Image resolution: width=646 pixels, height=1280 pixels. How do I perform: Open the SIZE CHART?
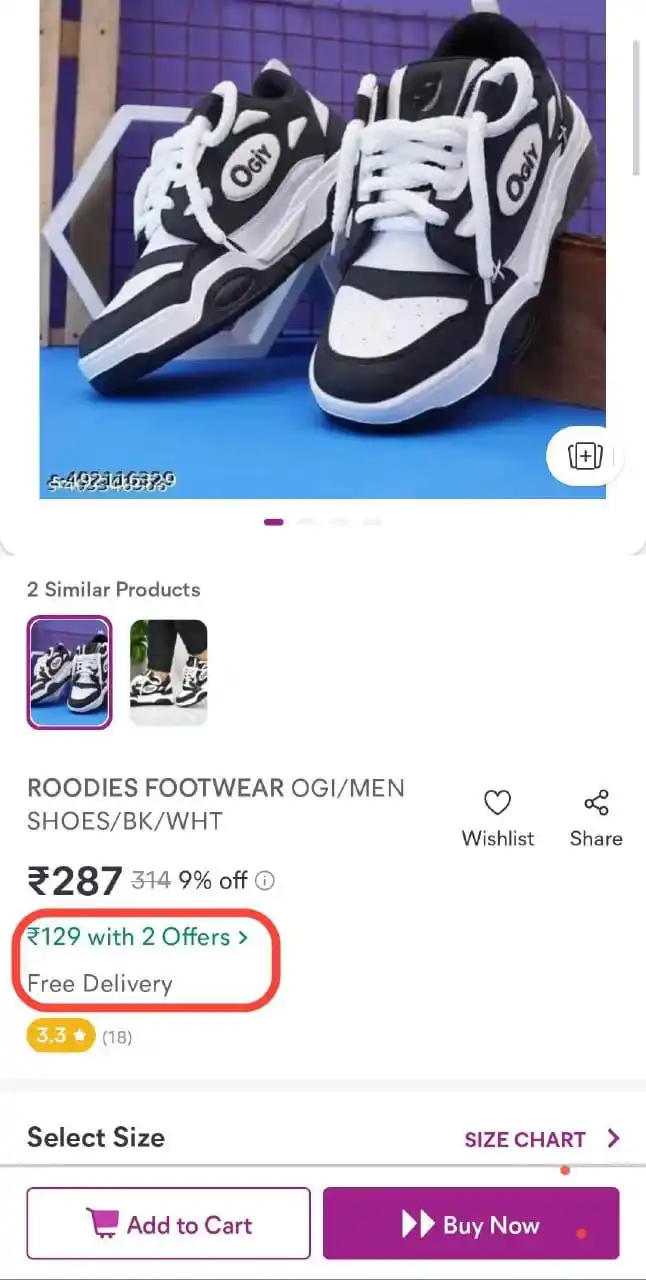(542, 1139)
